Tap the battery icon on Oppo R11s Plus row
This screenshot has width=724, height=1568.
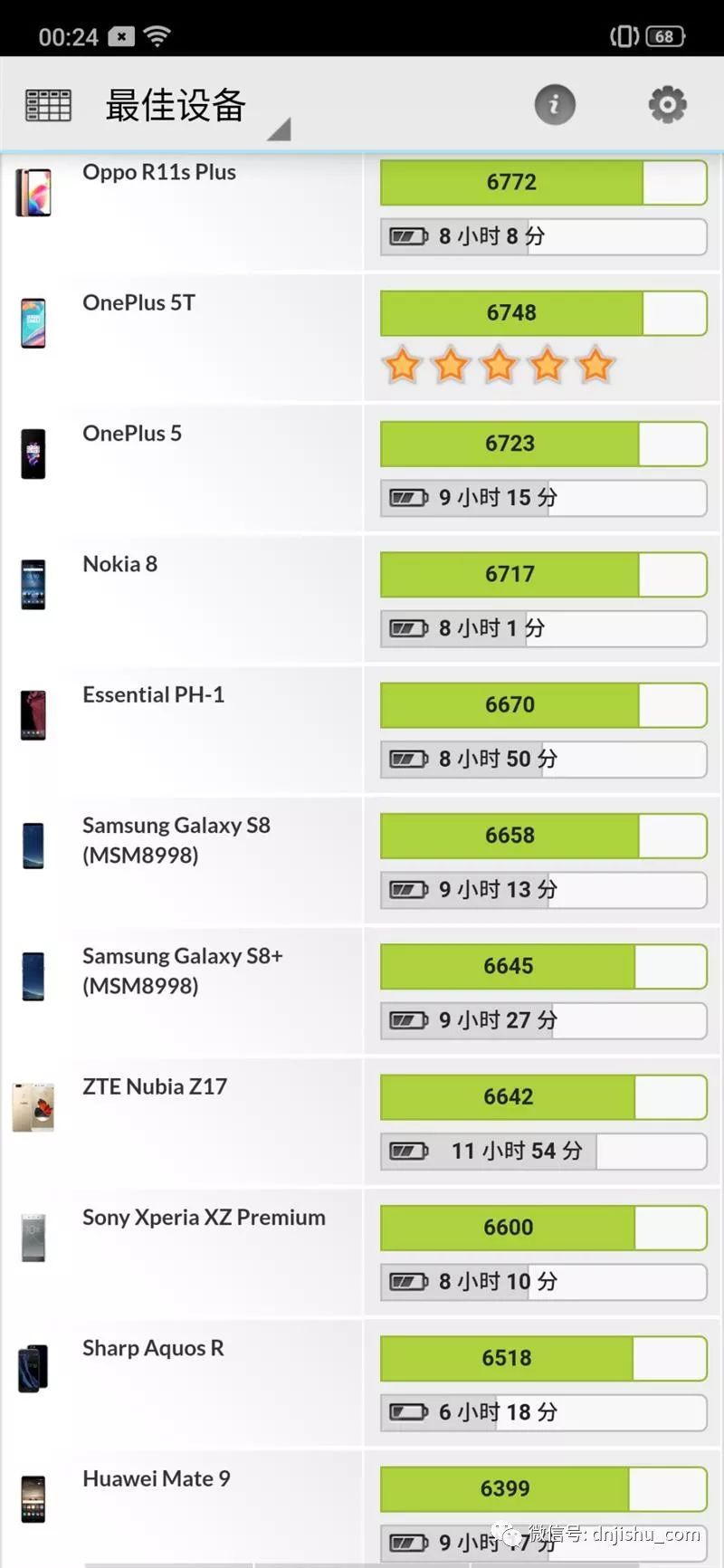(x=407, y=236)
